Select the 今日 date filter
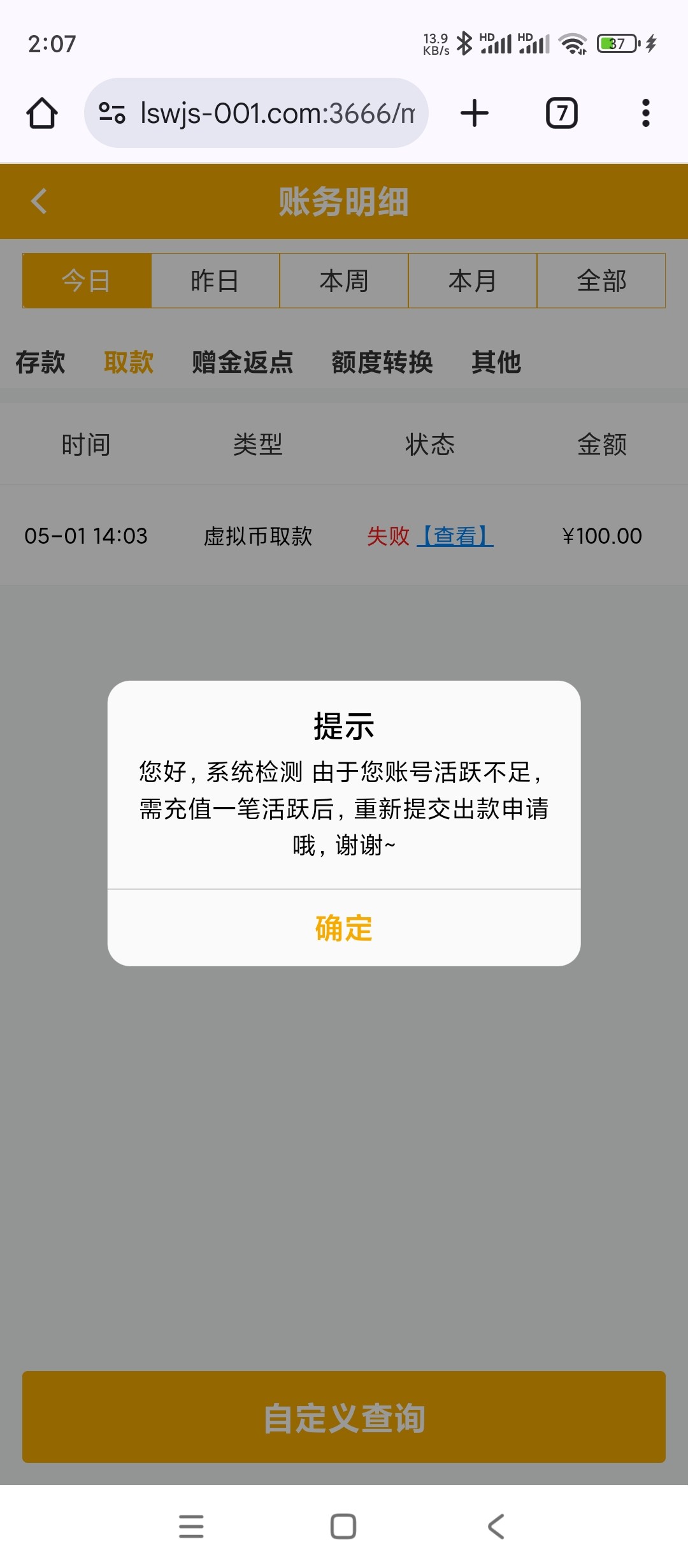This screenshot has width=688, height=1568. pos(87,280)
